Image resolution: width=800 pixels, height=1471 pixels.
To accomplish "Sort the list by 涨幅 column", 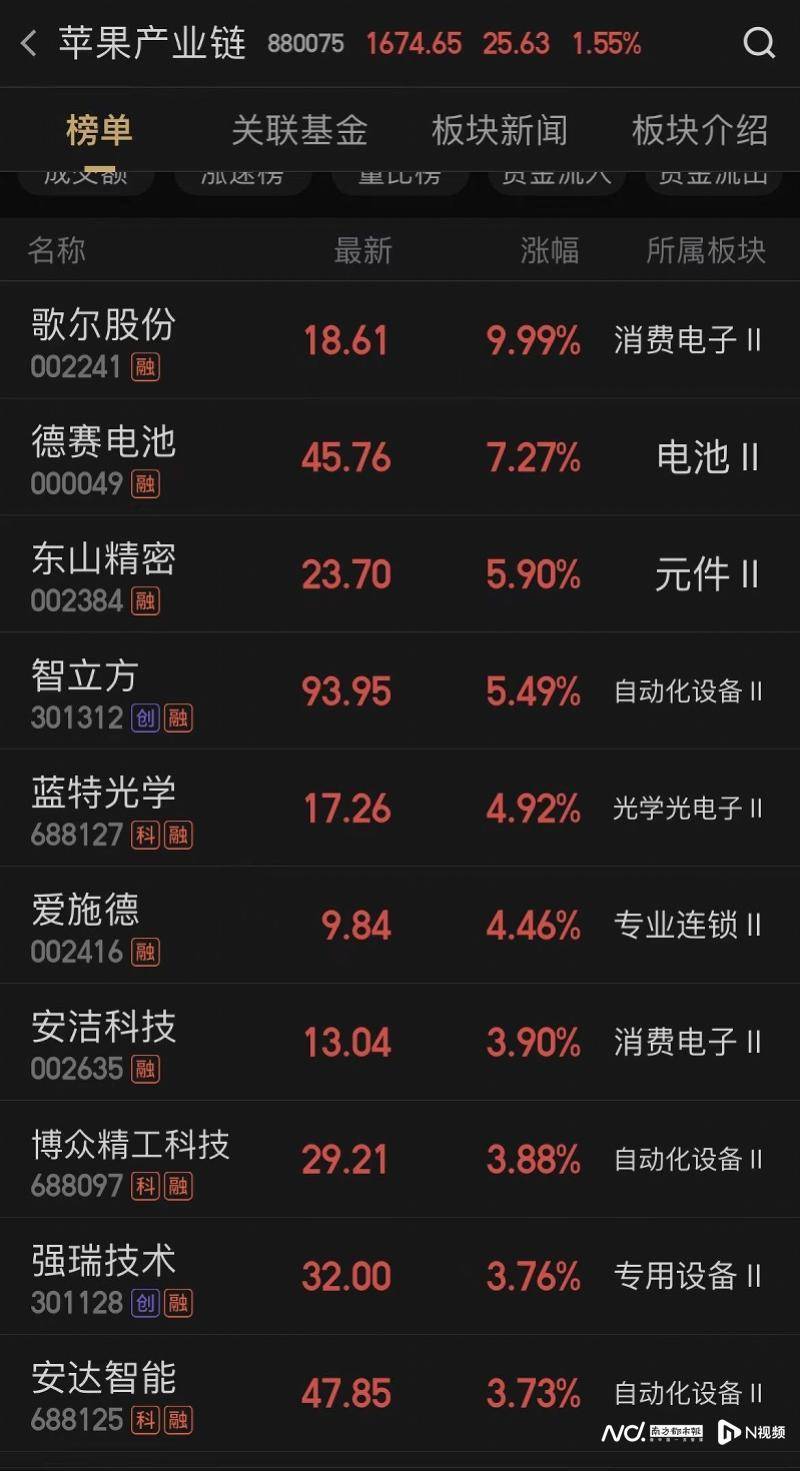I will click(549, 250).
